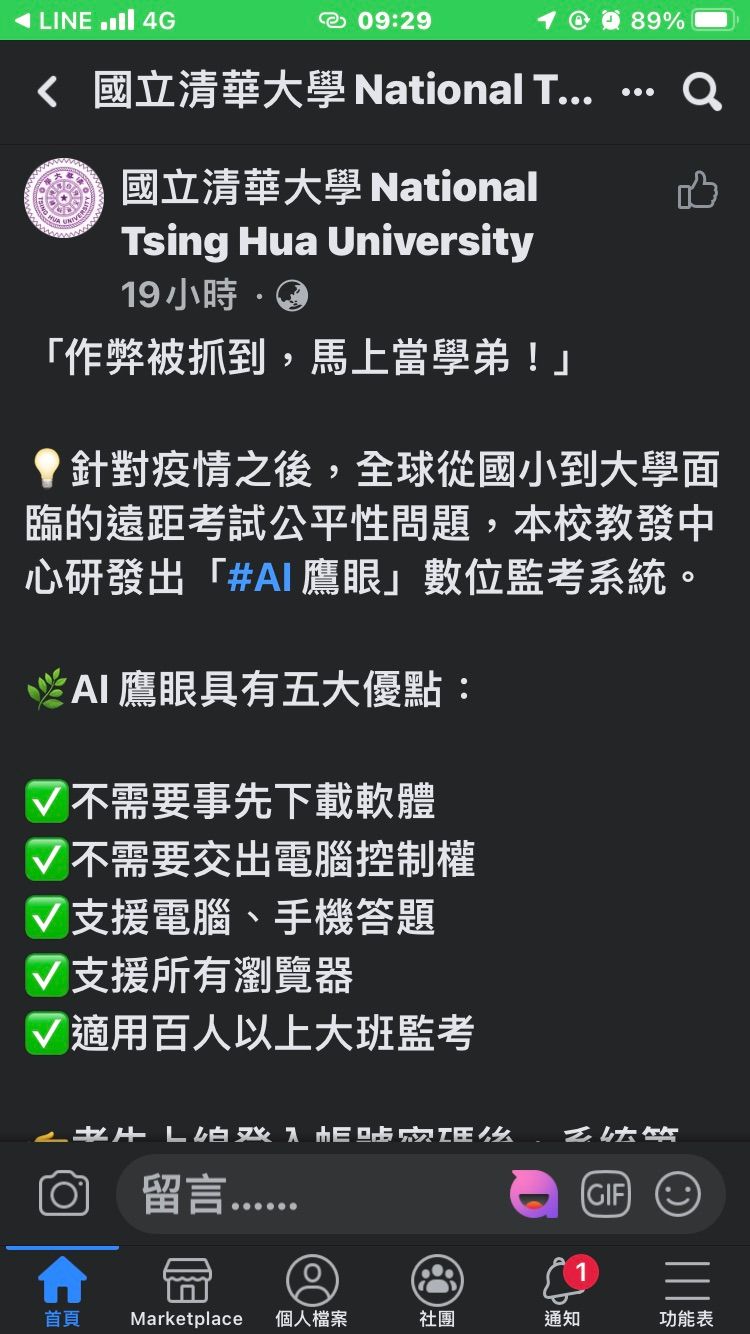Go back using the header arrow
Viewport: 750px width, 1334px height.
click(x=47, y=92)
